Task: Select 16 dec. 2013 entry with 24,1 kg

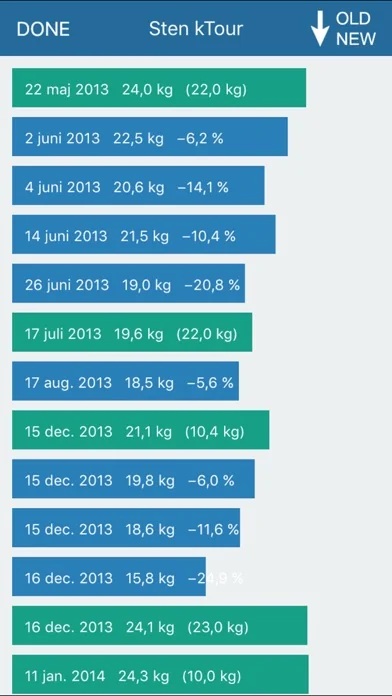Action: [x=159, y=625]
